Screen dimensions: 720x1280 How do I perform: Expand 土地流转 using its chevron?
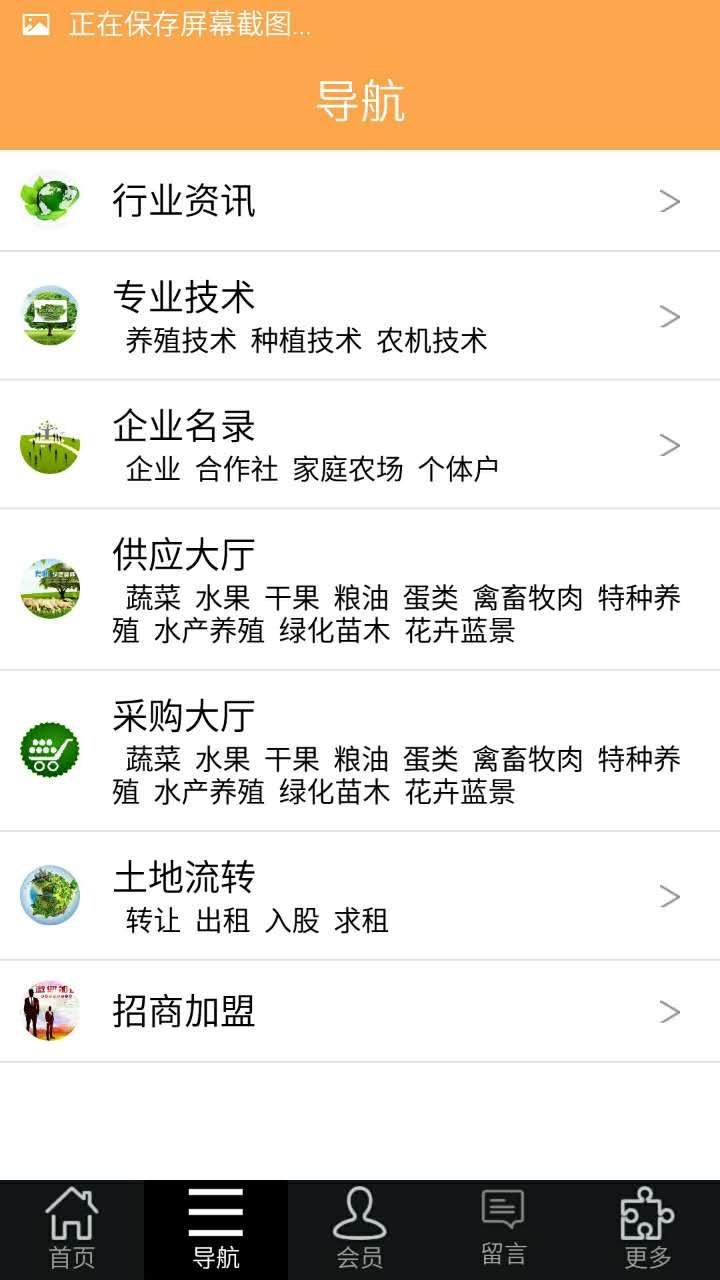[x=669, y=897]
